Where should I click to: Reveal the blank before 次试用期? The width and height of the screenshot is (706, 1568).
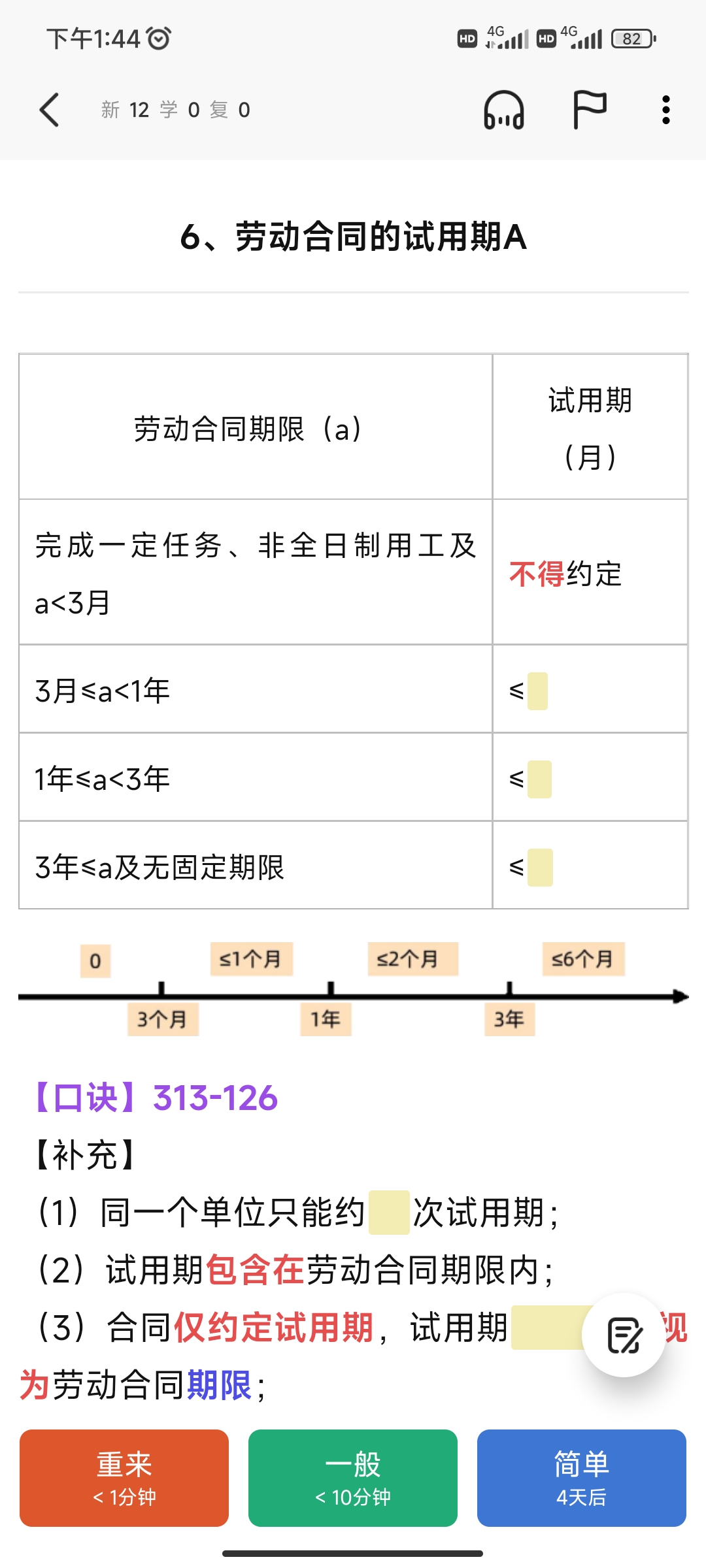(389, 1213)
